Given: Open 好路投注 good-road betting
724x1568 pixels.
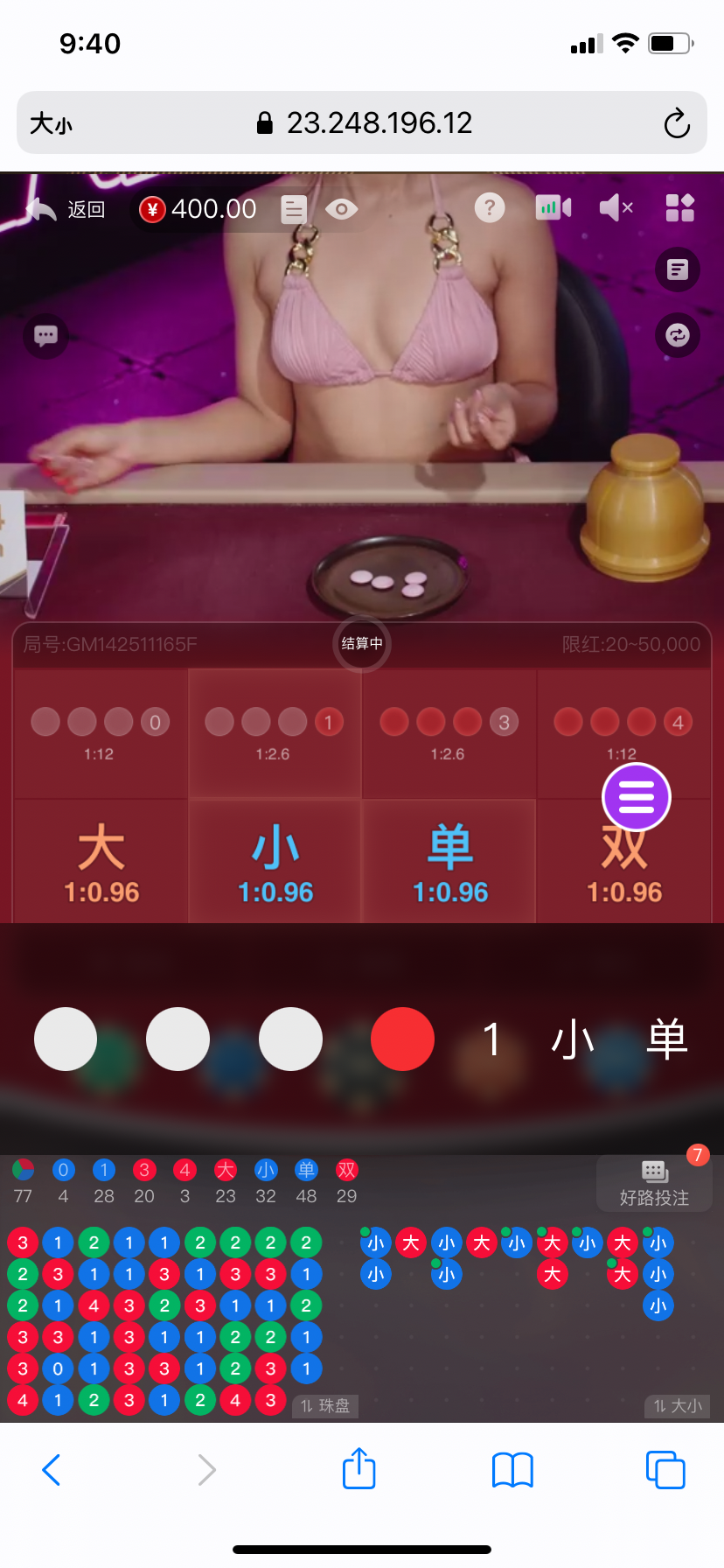Looking at the screenshot, I should [x=654, y=1184].
